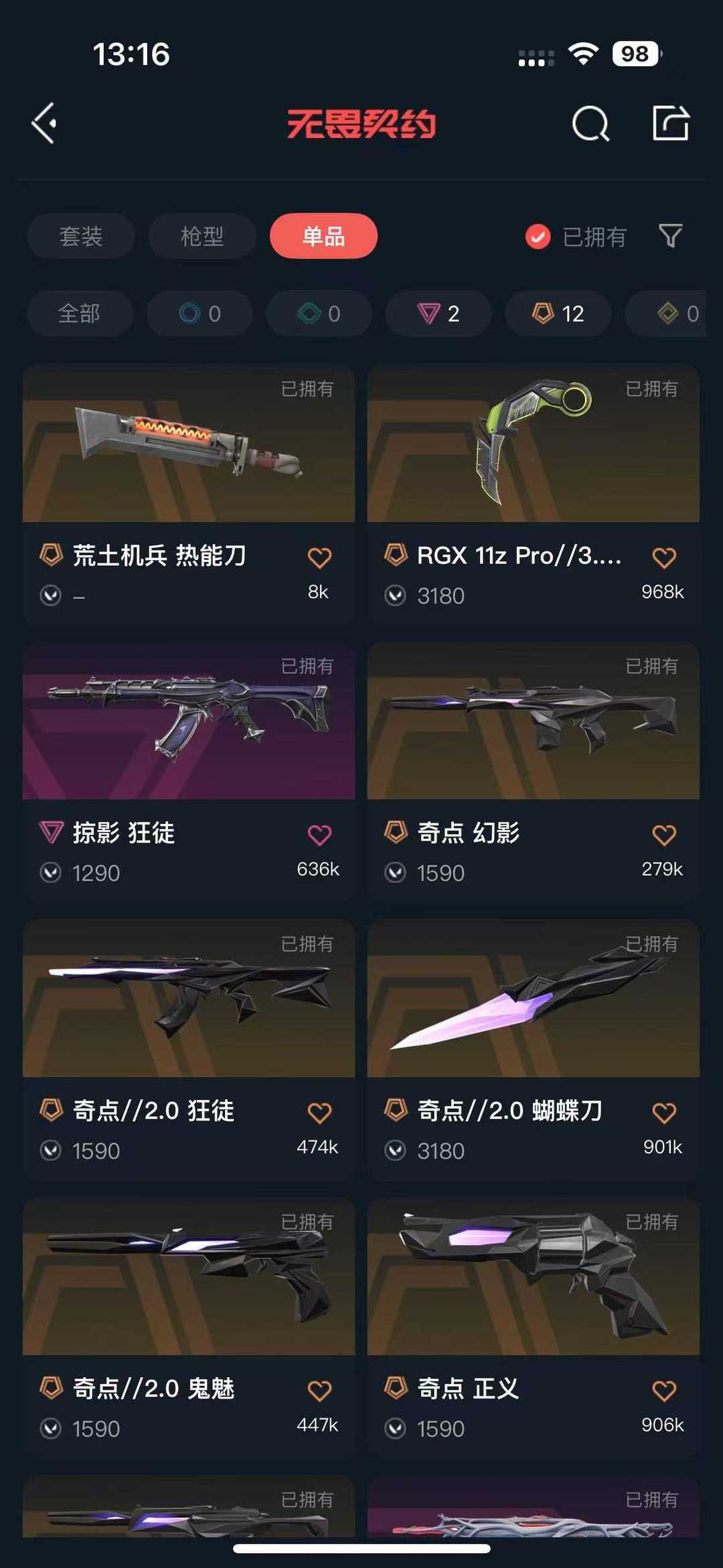Select the 全部 filter option
The height and width of the screenshot is (1568, 723).
(x=80, y=313)
